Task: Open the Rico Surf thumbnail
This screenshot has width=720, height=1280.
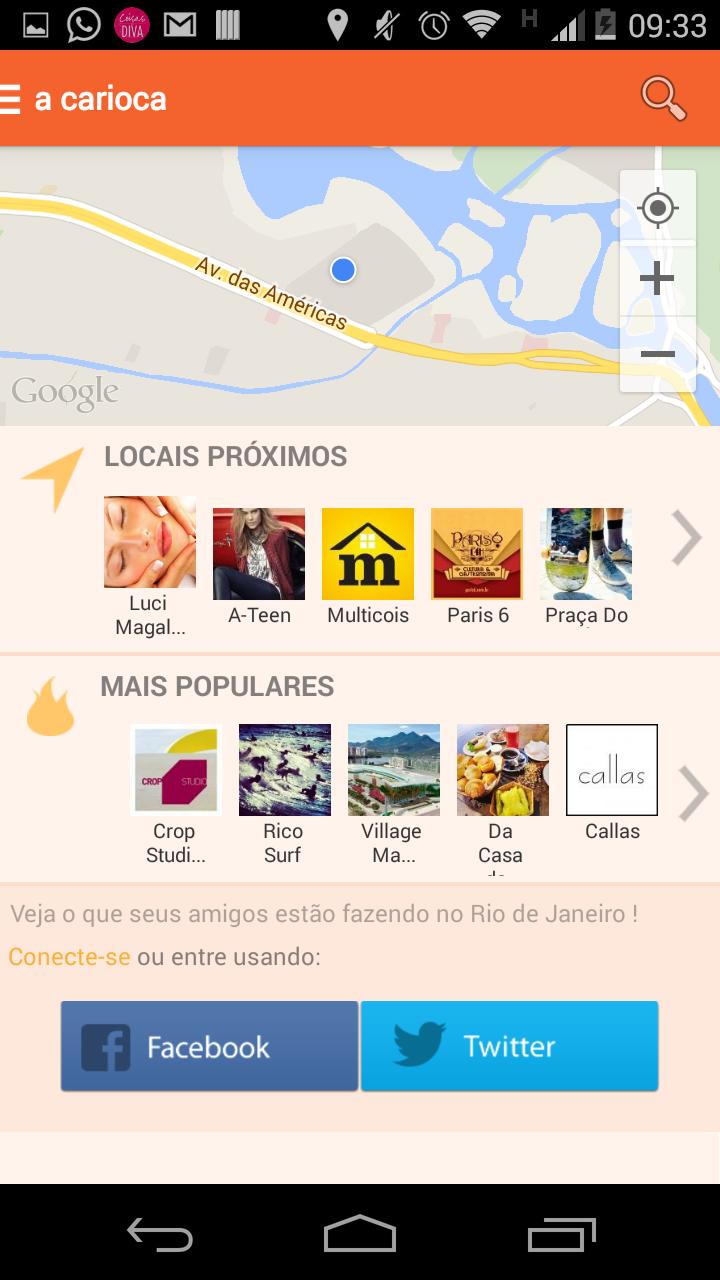Action: [284, 769]
